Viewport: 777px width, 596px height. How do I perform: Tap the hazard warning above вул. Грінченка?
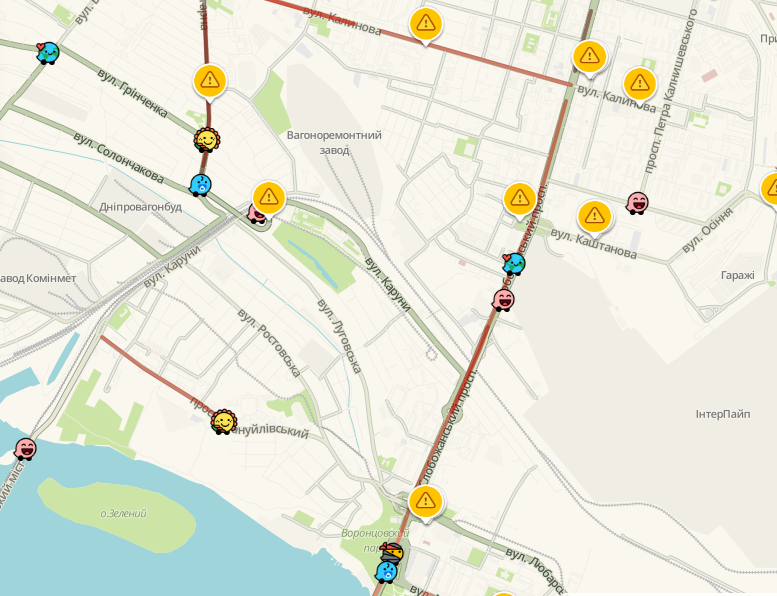[209, 79]
